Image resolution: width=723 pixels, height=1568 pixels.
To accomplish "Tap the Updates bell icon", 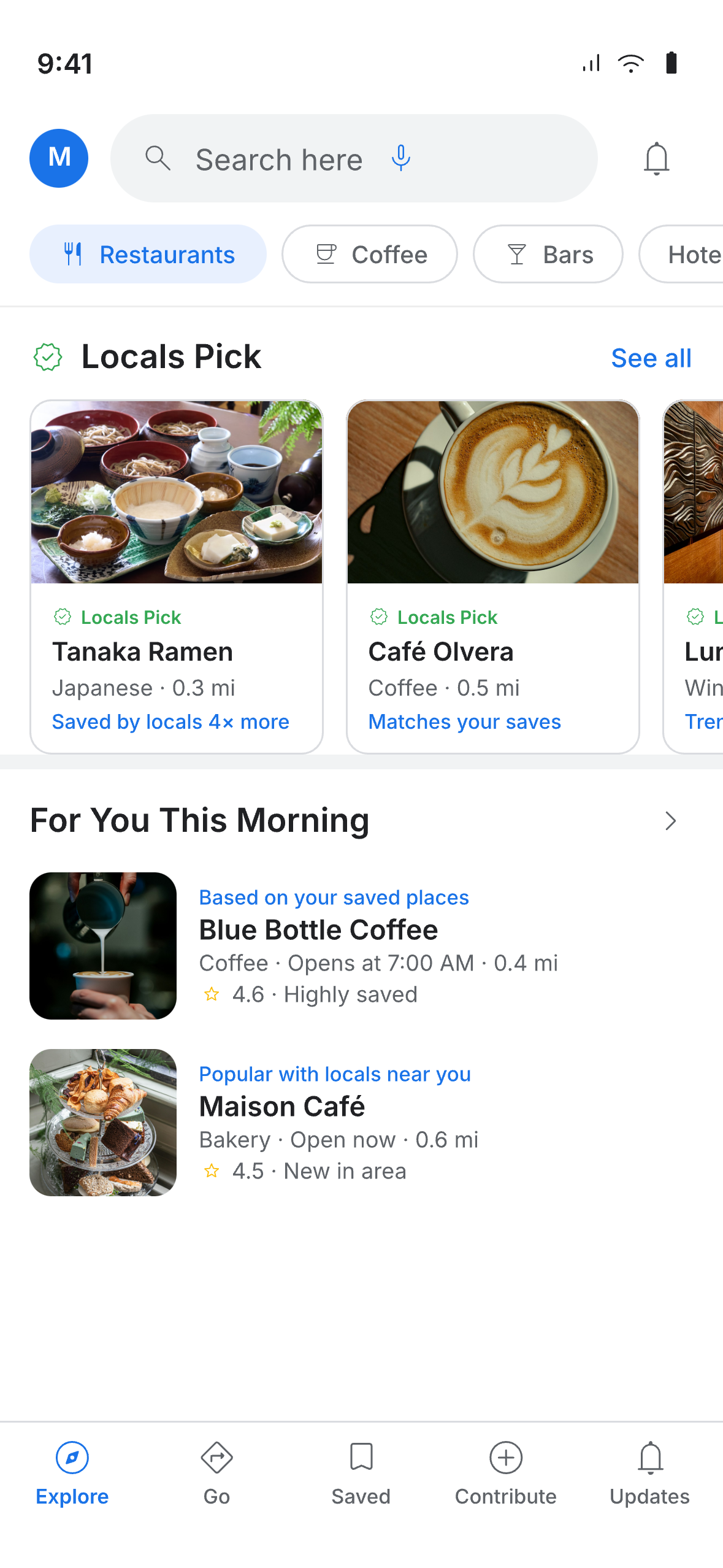I will coord(651,1457).
